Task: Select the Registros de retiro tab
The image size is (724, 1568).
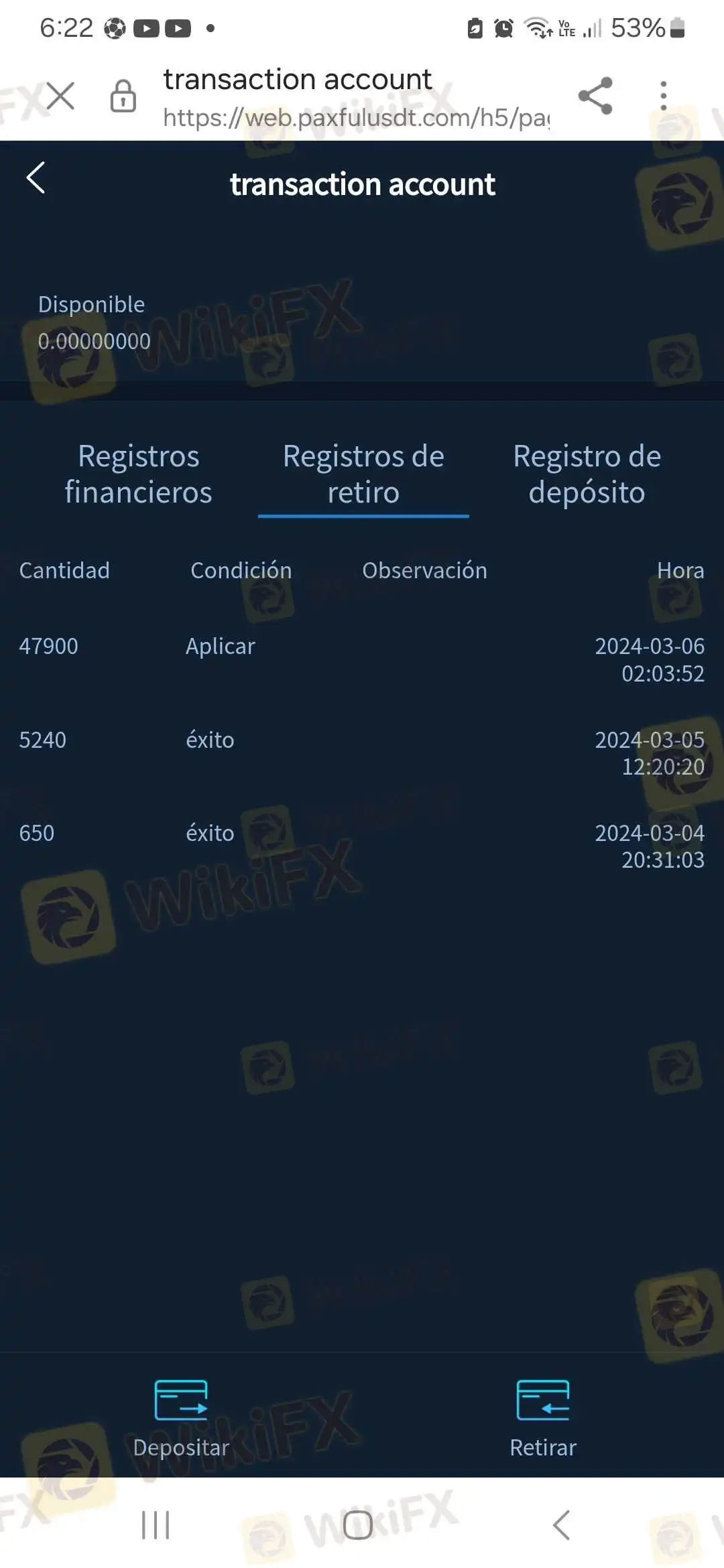Action: click(363, 474)
